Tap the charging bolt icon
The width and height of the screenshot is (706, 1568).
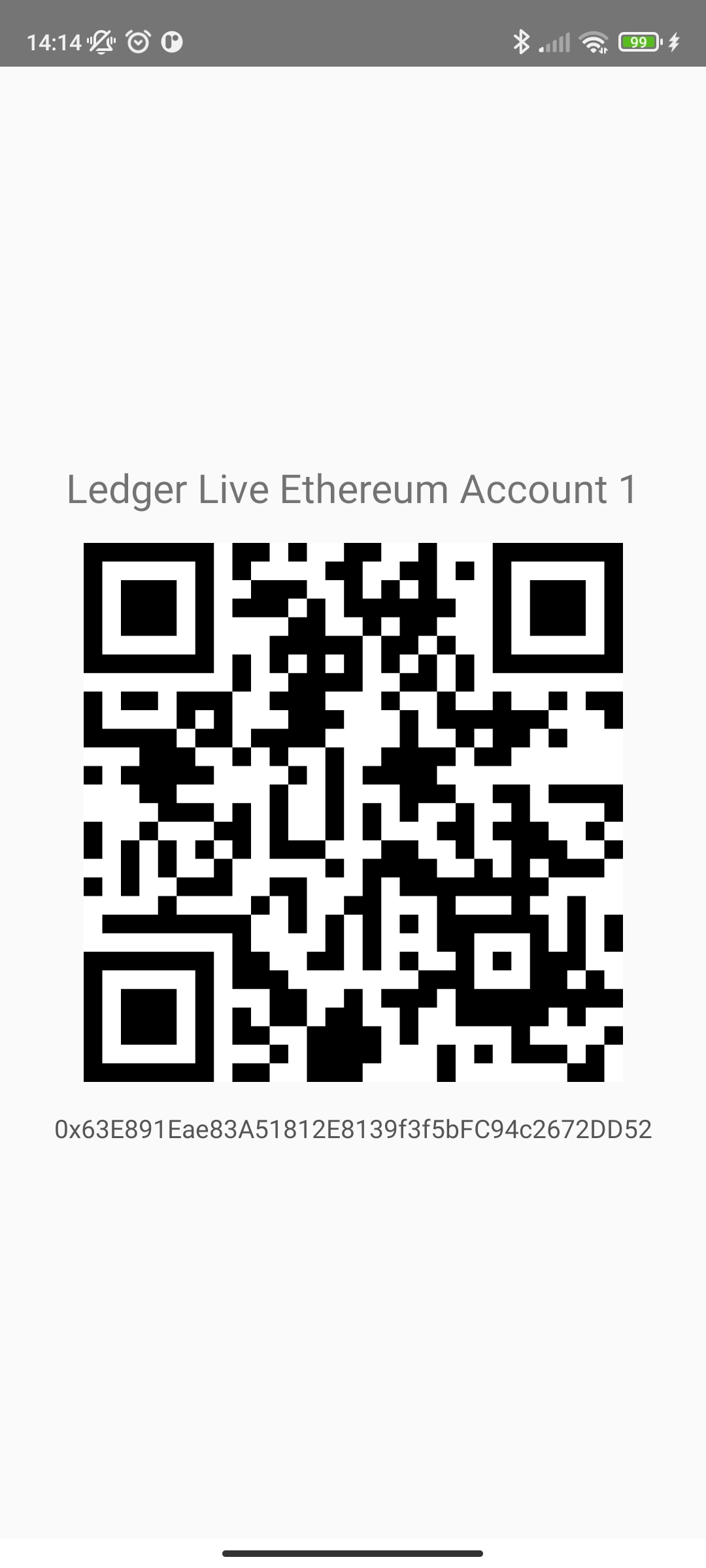(x=675, y=41)
